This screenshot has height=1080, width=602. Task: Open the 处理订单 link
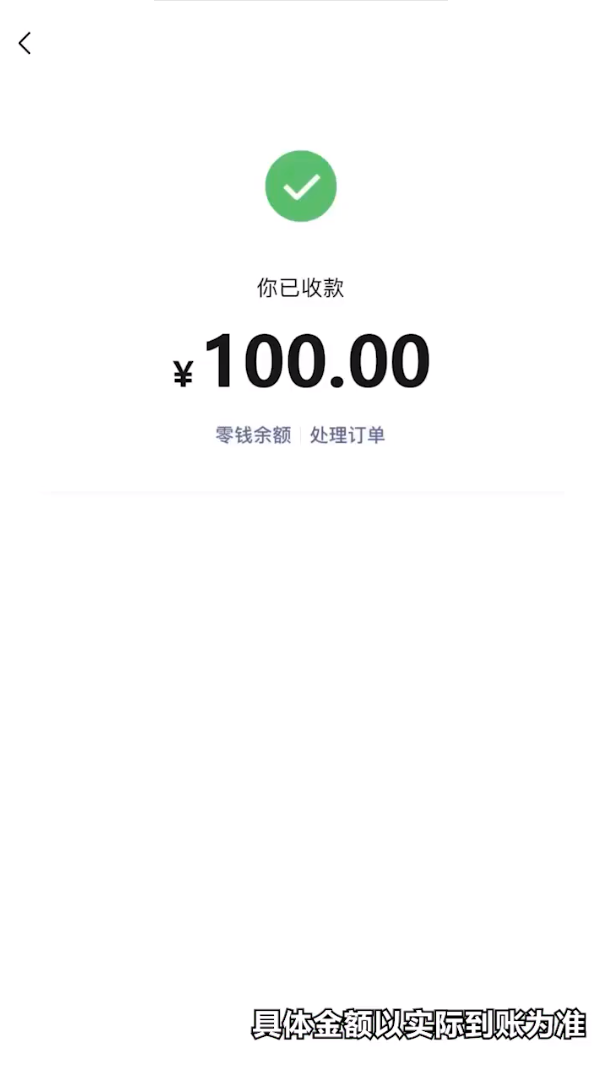[347, 435]
